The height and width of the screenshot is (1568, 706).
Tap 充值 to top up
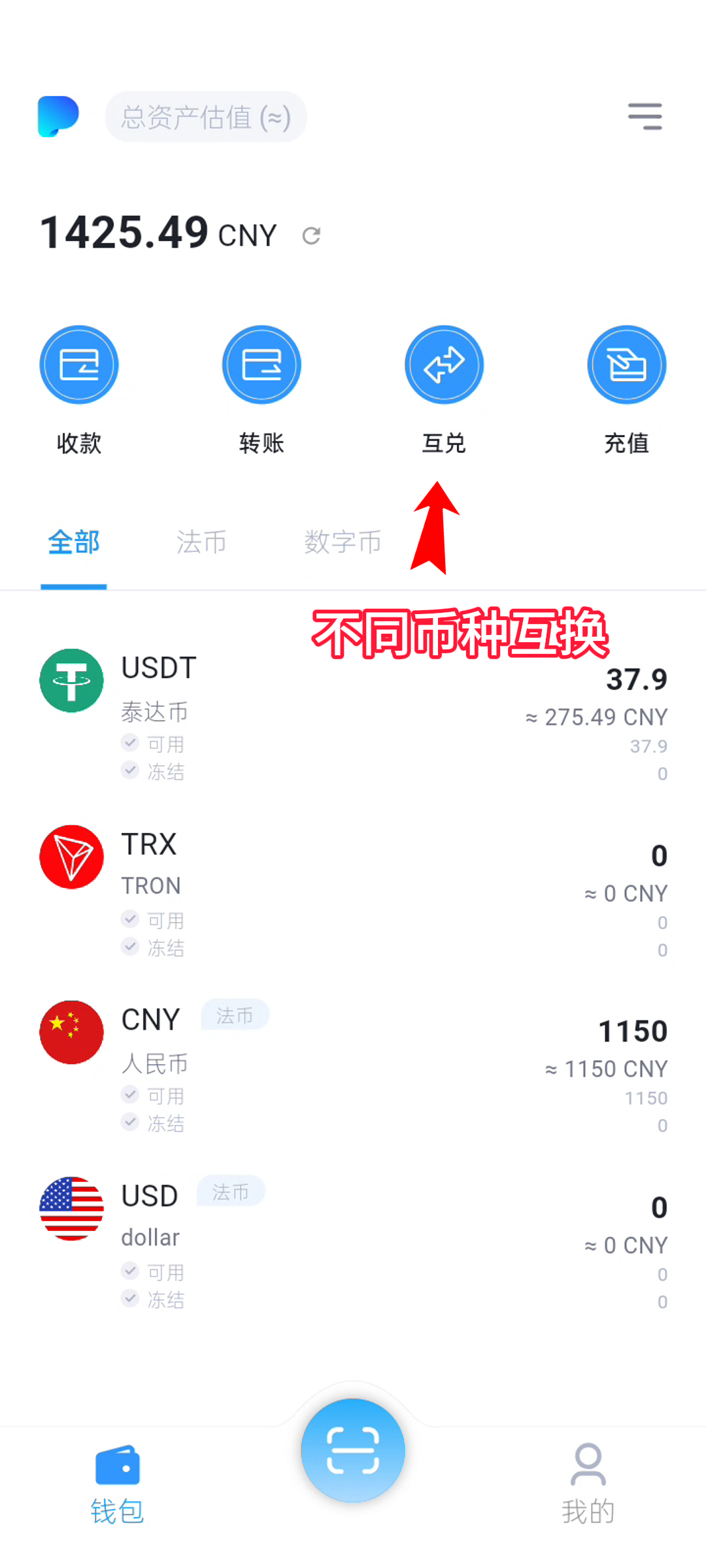tap(626, 365)
